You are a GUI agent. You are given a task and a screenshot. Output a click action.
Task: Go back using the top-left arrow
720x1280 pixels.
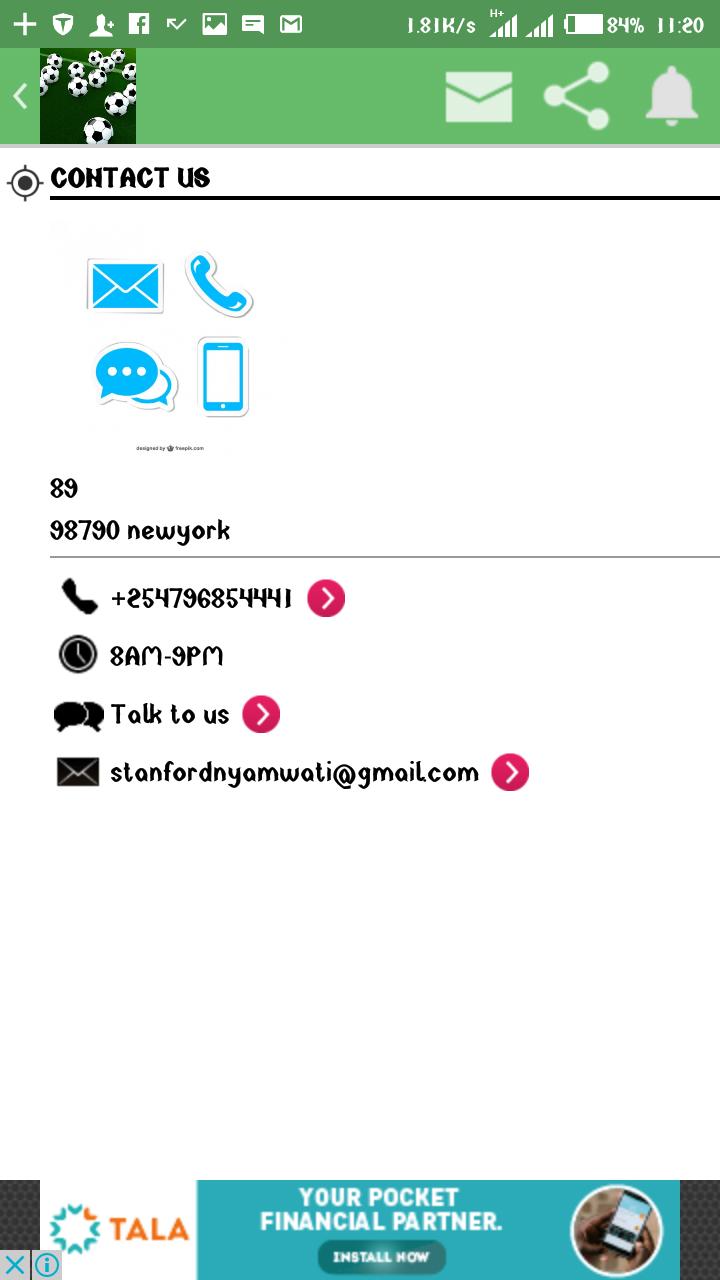point(20,96)
